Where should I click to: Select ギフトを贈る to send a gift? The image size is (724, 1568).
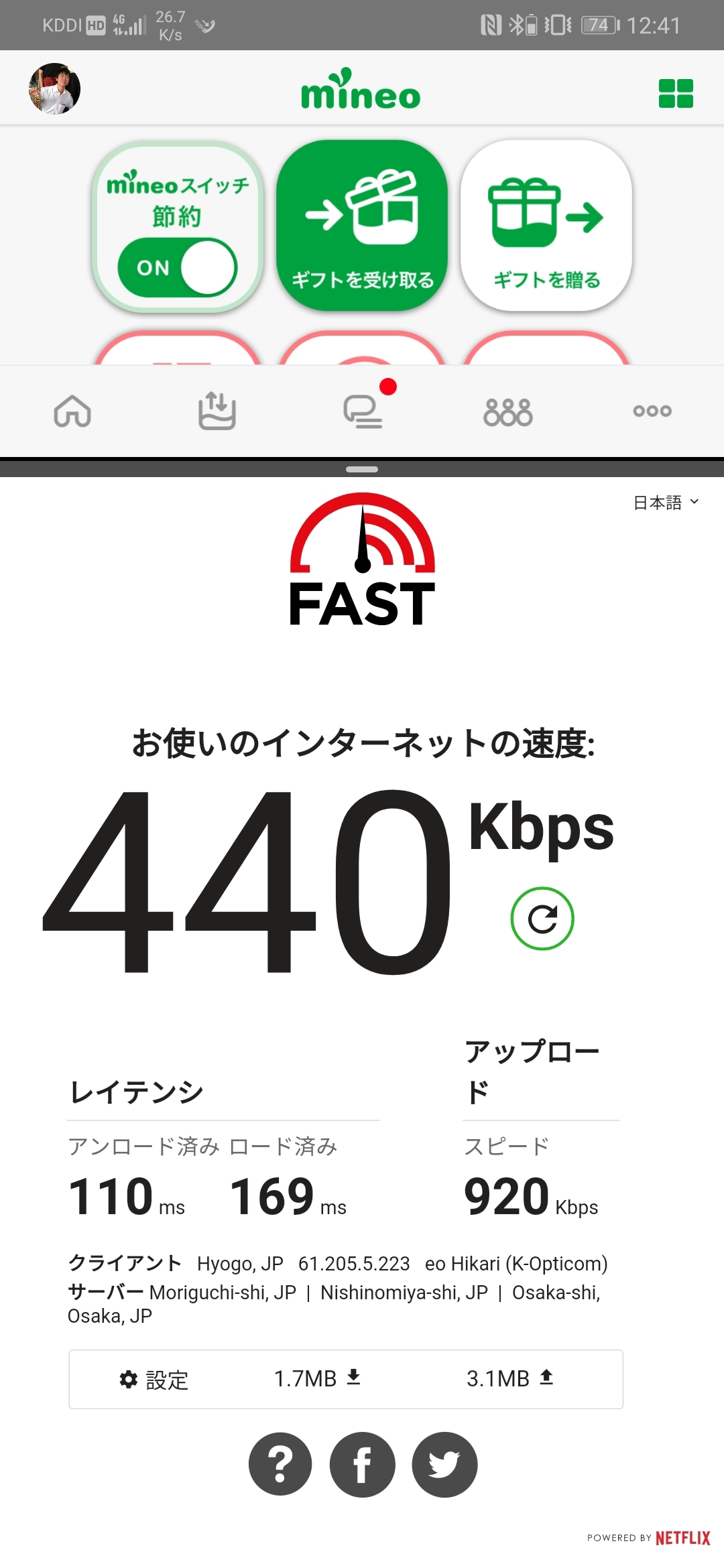pos(546,226)
